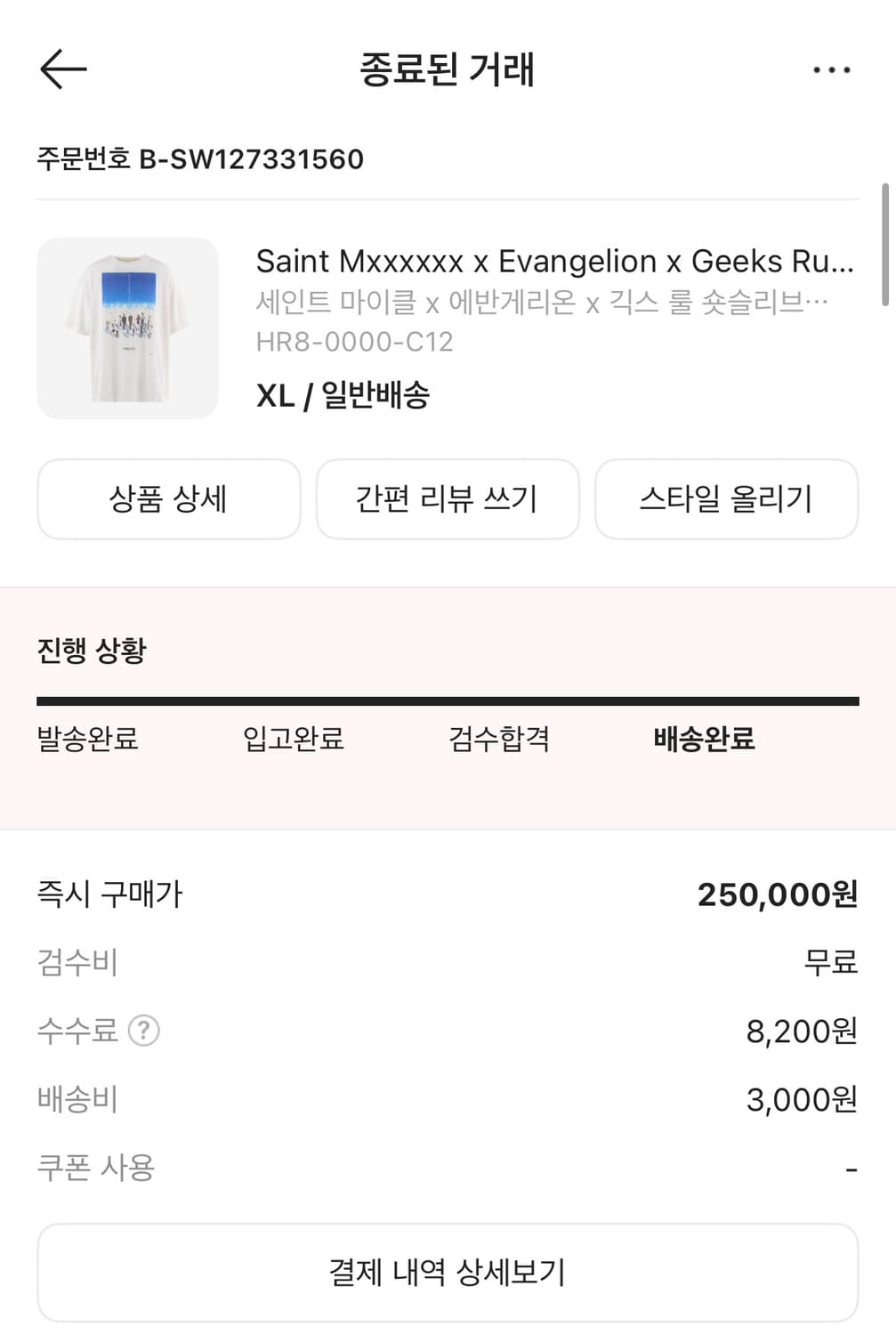Open the three-dot options menu

(831, 69)
